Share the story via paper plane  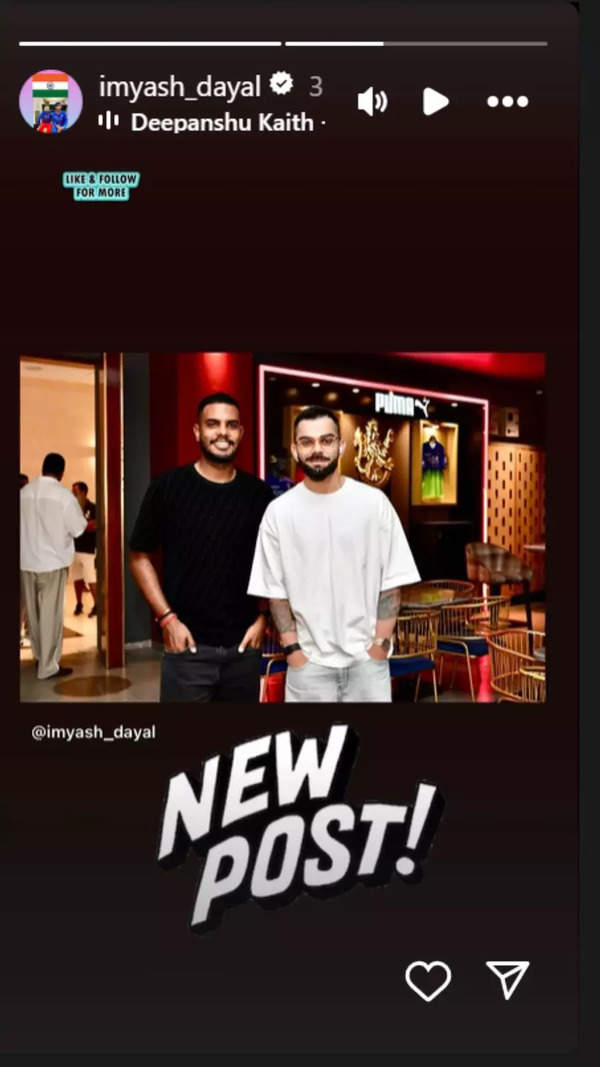coord(507,981)
